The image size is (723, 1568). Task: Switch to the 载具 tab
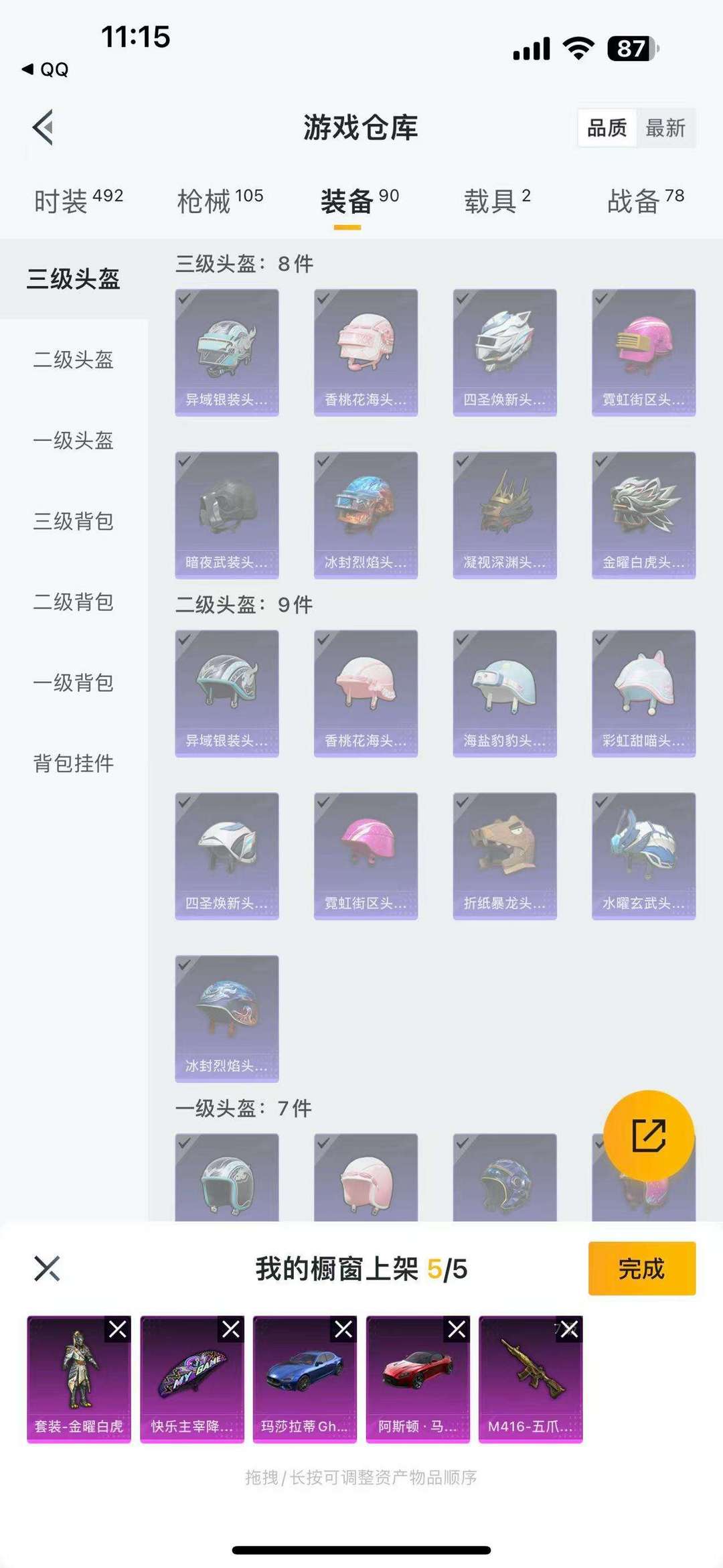click(497, 200)
